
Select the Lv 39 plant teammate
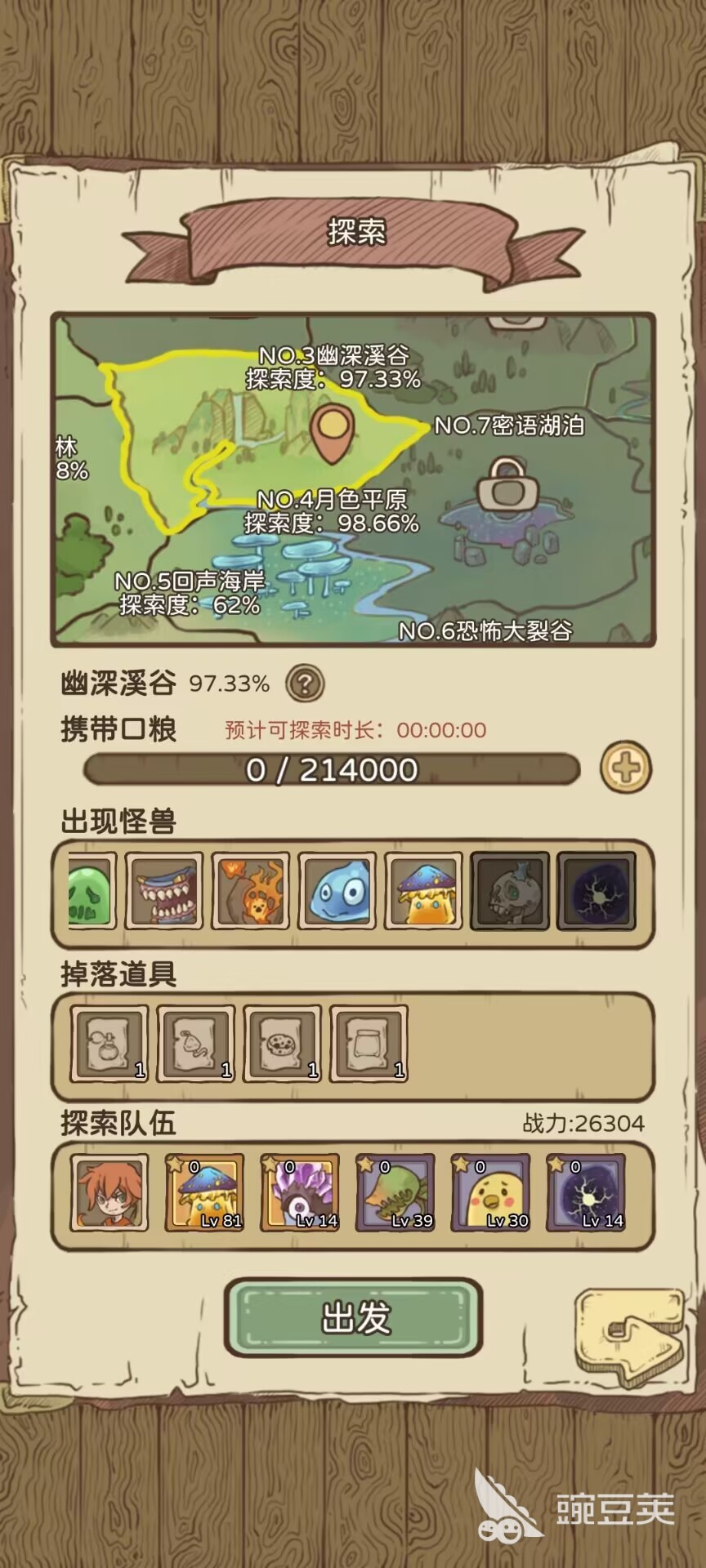coord(395,1192)
